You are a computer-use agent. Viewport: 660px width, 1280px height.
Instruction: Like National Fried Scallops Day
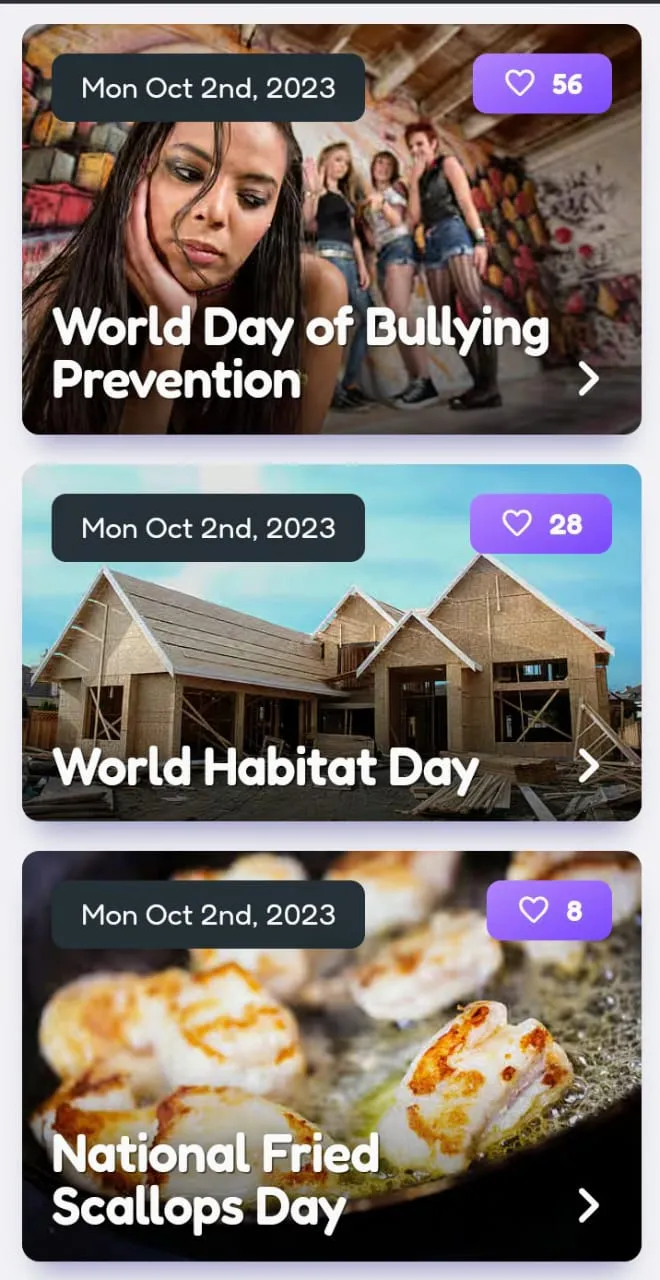click(x=548, y=910)
